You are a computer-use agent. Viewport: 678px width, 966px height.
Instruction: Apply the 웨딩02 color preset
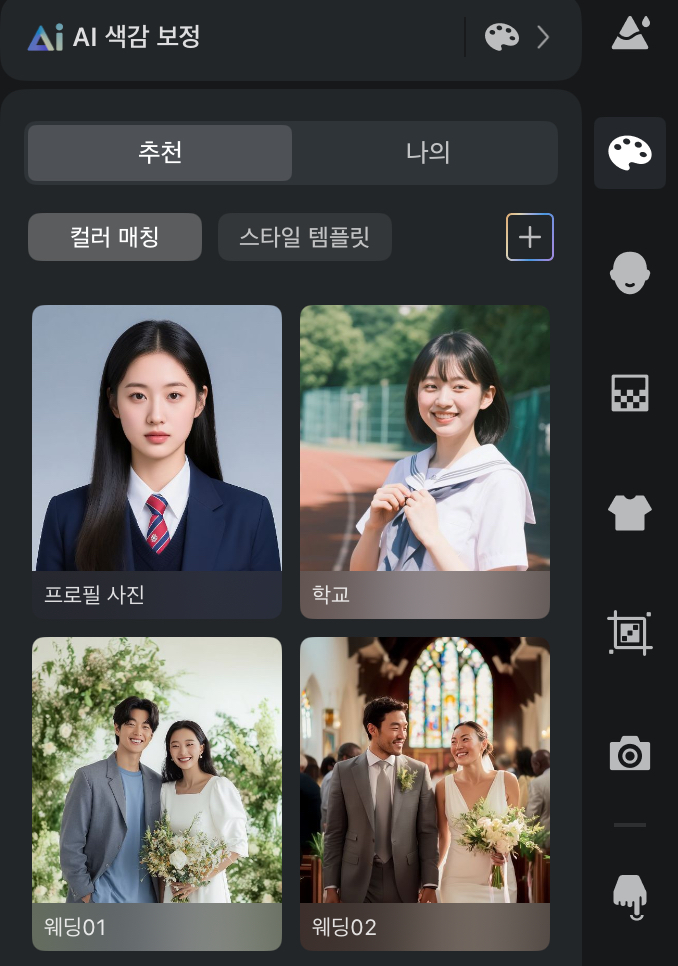click(425, 792)
